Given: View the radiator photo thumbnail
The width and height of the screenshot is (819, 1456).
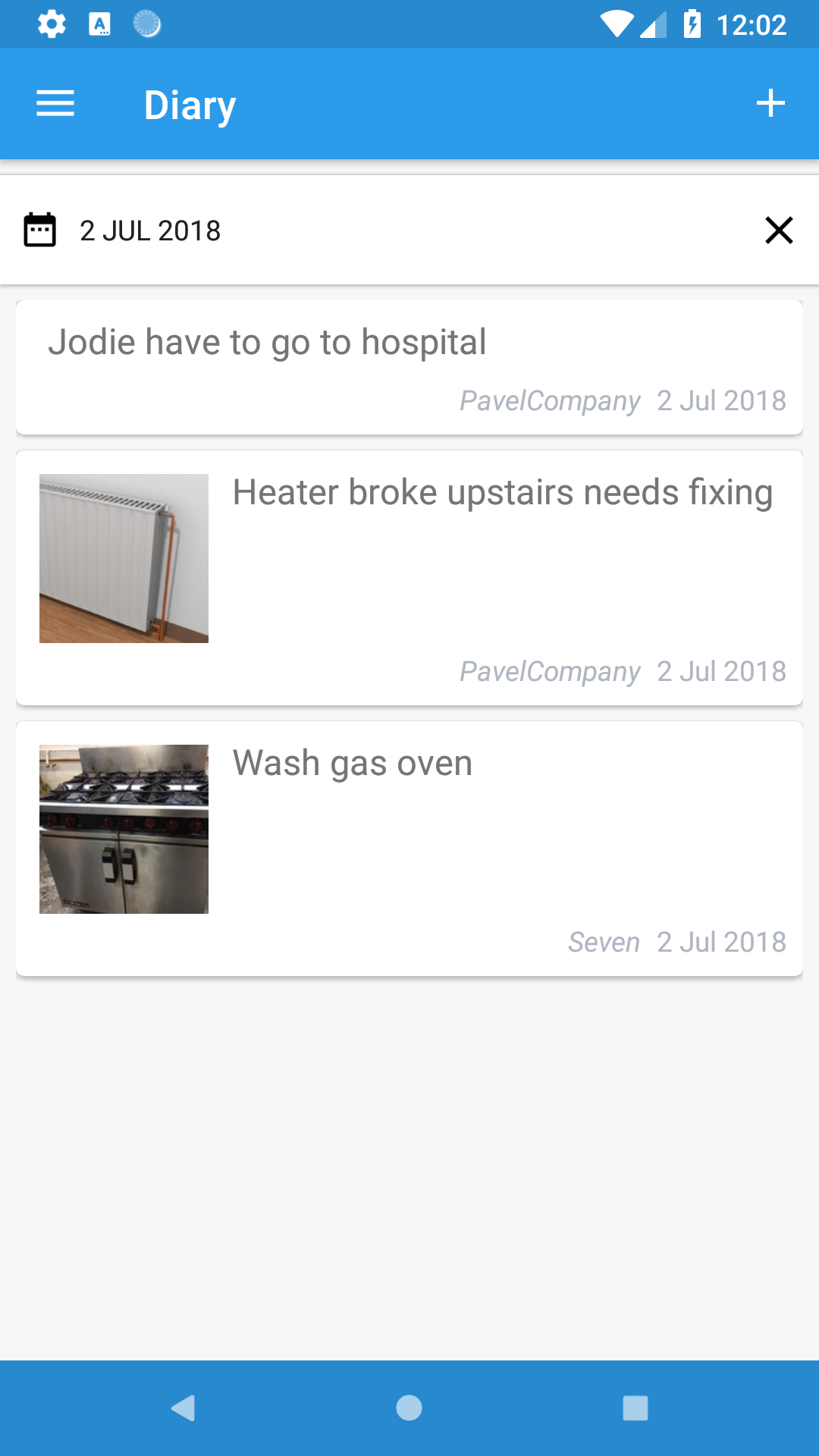Looking at the screenshot, I should [x=124, y=559].
